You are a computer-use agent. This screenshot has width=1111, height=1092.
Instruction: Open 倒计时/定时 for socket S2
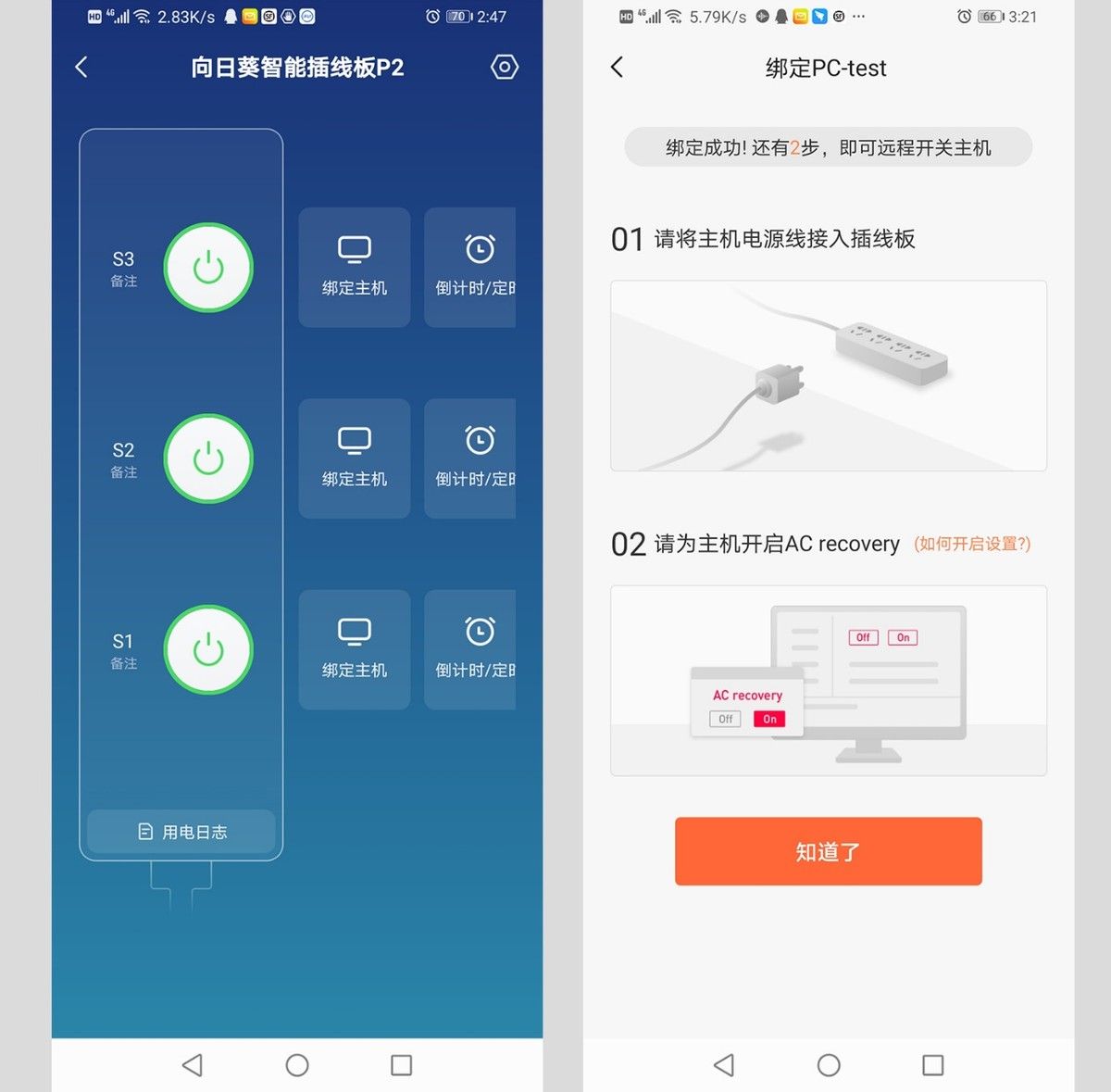pos(471,458)
